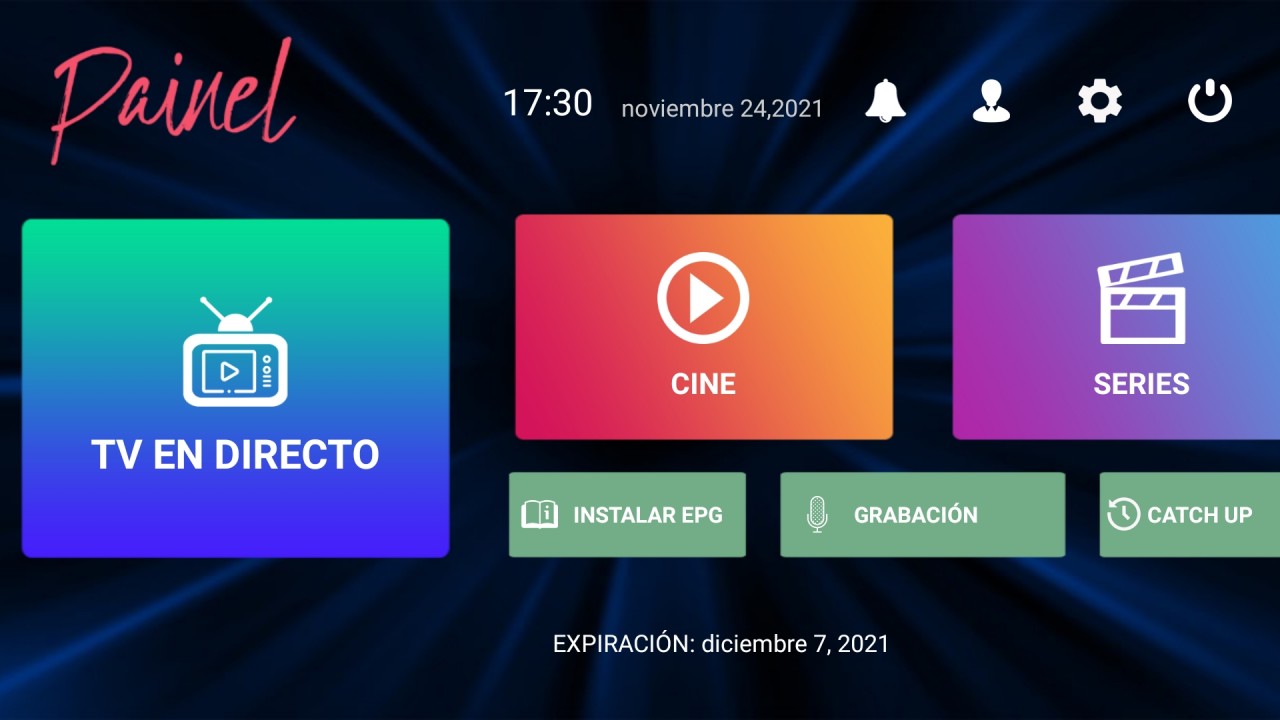Open the user account icon
The image size is (1280, 720).
coord(991,101)
